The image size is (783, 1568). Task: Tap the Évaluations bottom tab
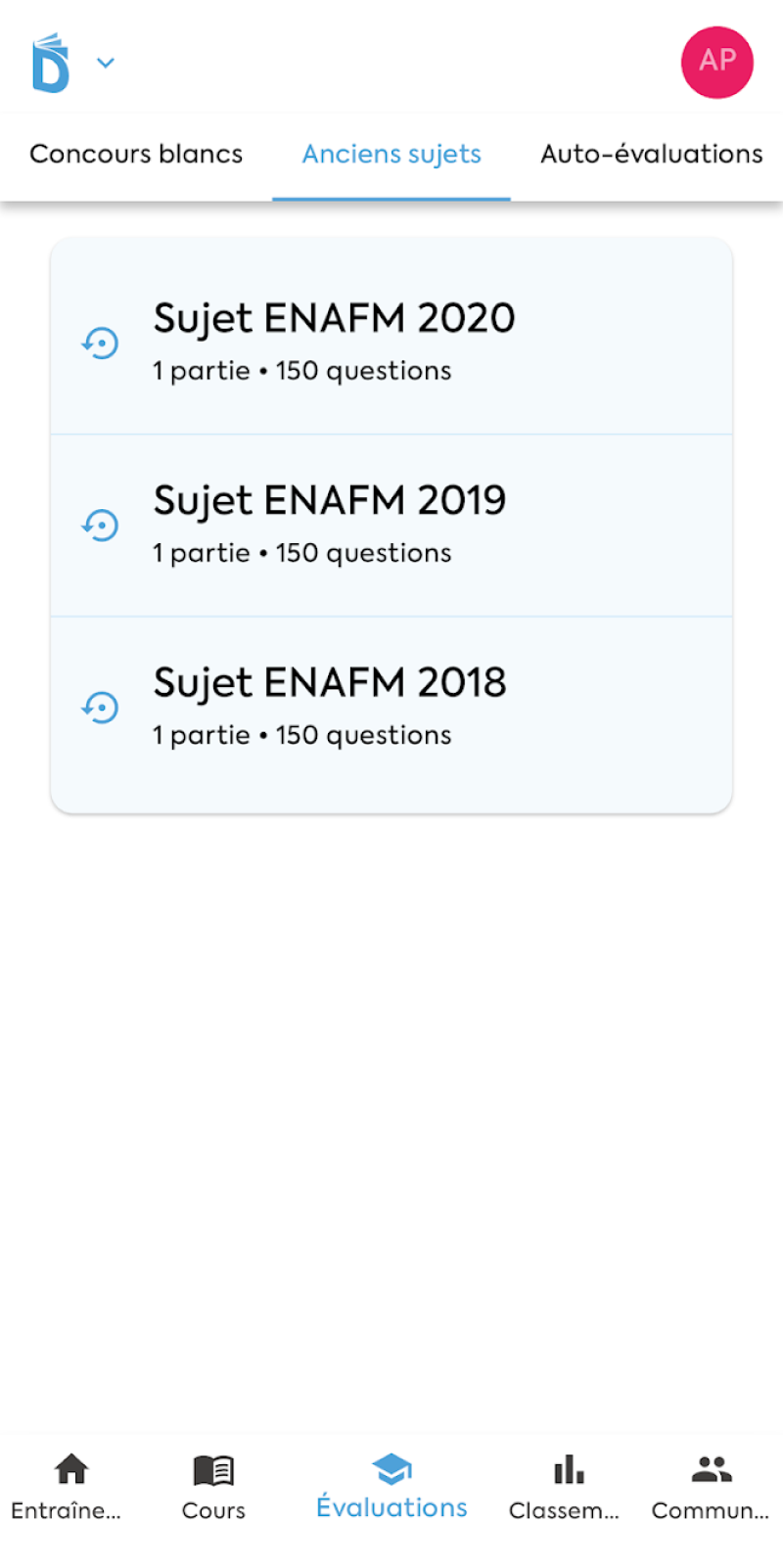(x=391, y=1486)
